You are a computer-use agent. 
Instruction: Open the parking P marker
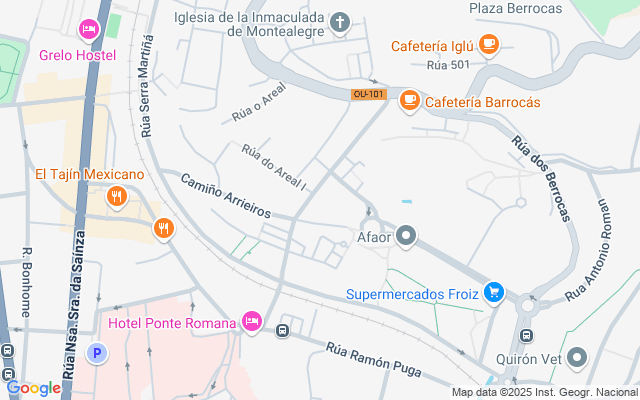click(97, 353)
